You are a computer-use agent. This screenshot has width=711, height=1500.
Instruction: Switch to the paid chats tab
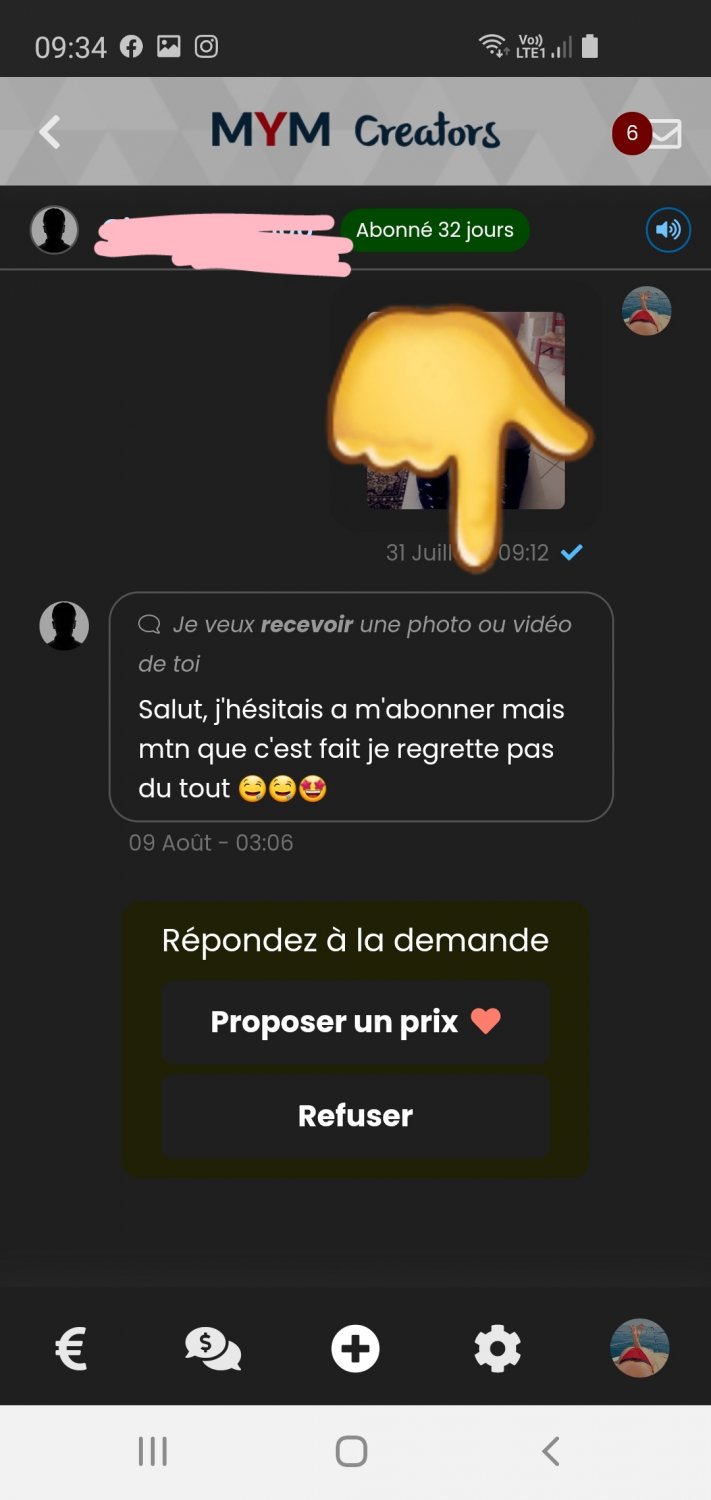coord(213,1349)
